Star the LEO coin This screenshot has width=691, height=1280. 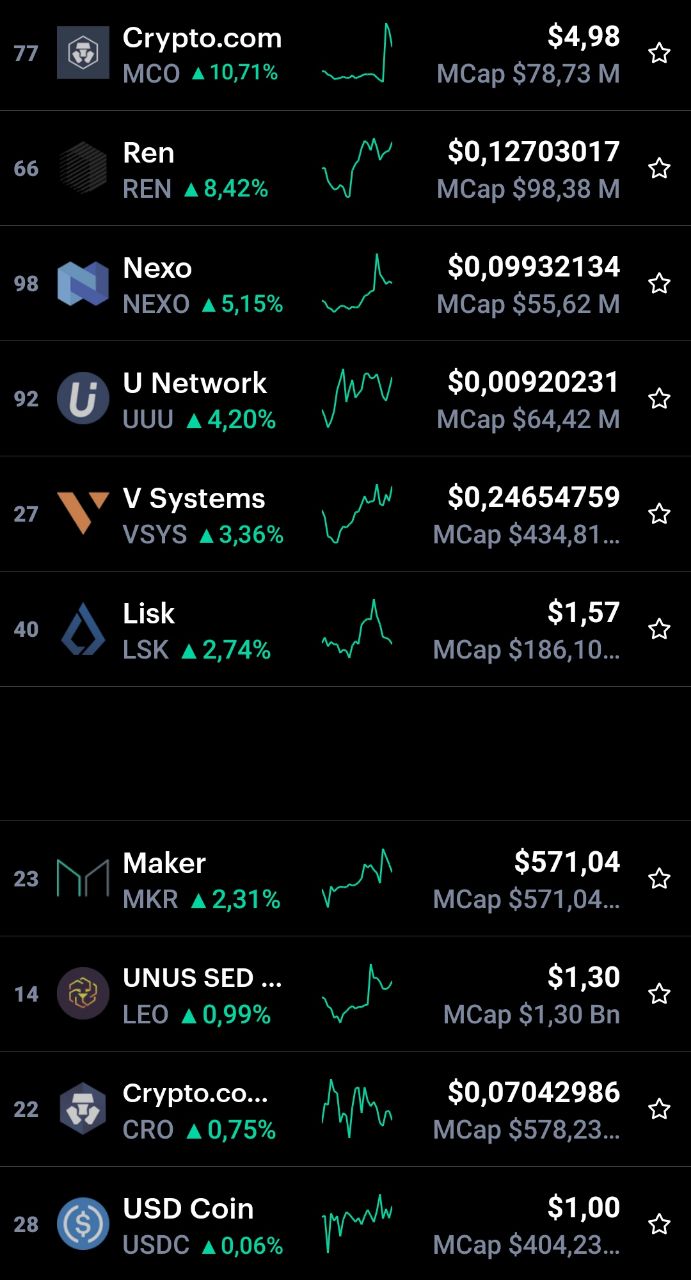point(659,994)
